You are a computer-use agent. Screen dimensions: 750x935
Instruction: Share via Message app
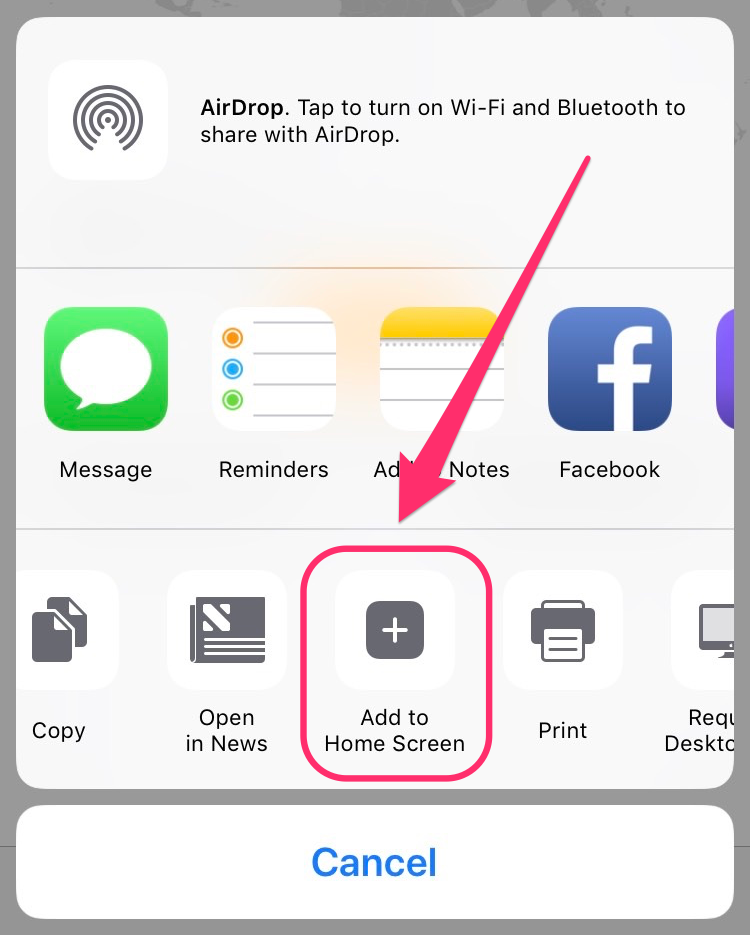(106, 369)
